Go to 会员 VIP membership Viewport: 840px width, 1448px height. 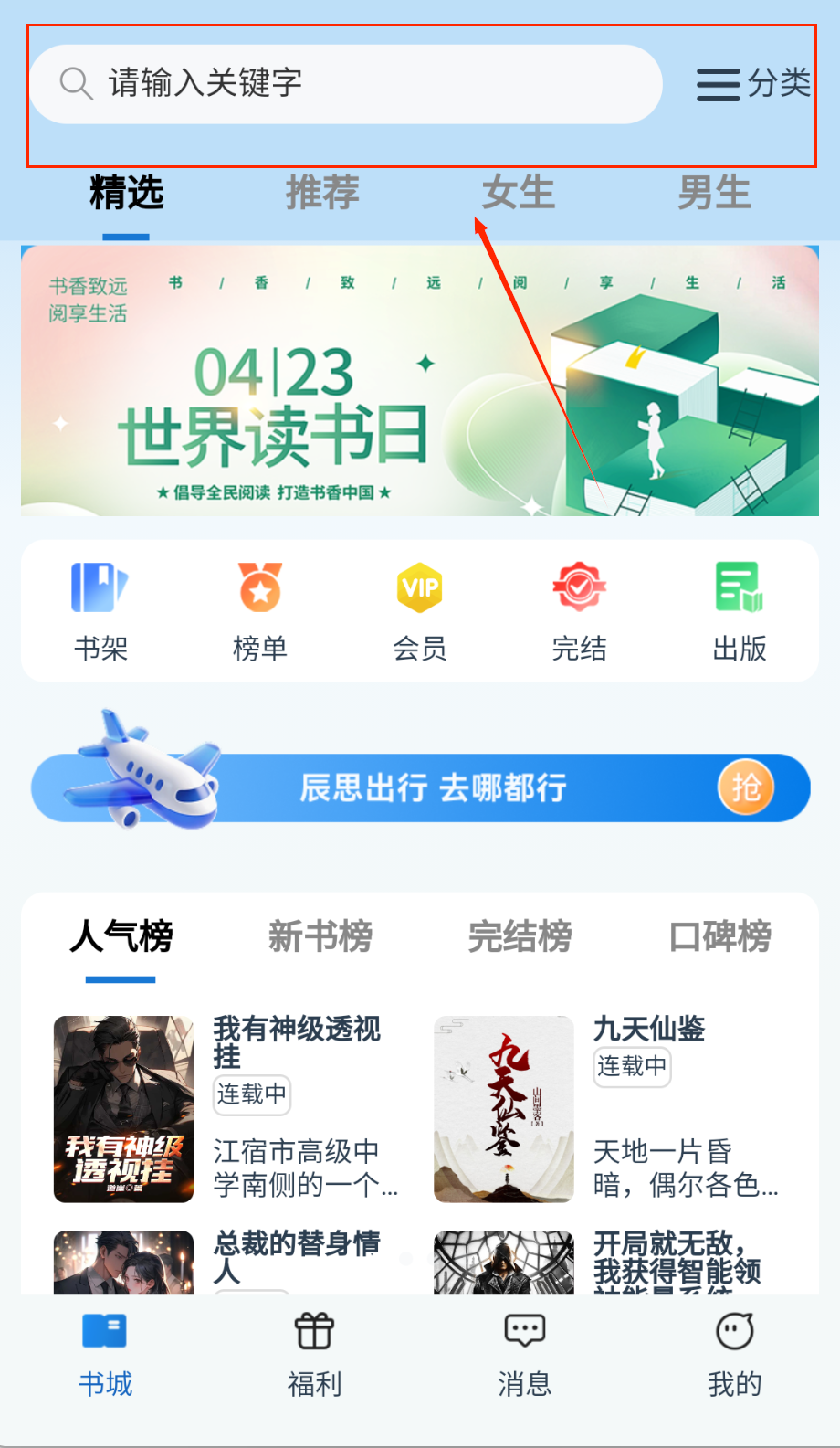(x=419, y=610)
